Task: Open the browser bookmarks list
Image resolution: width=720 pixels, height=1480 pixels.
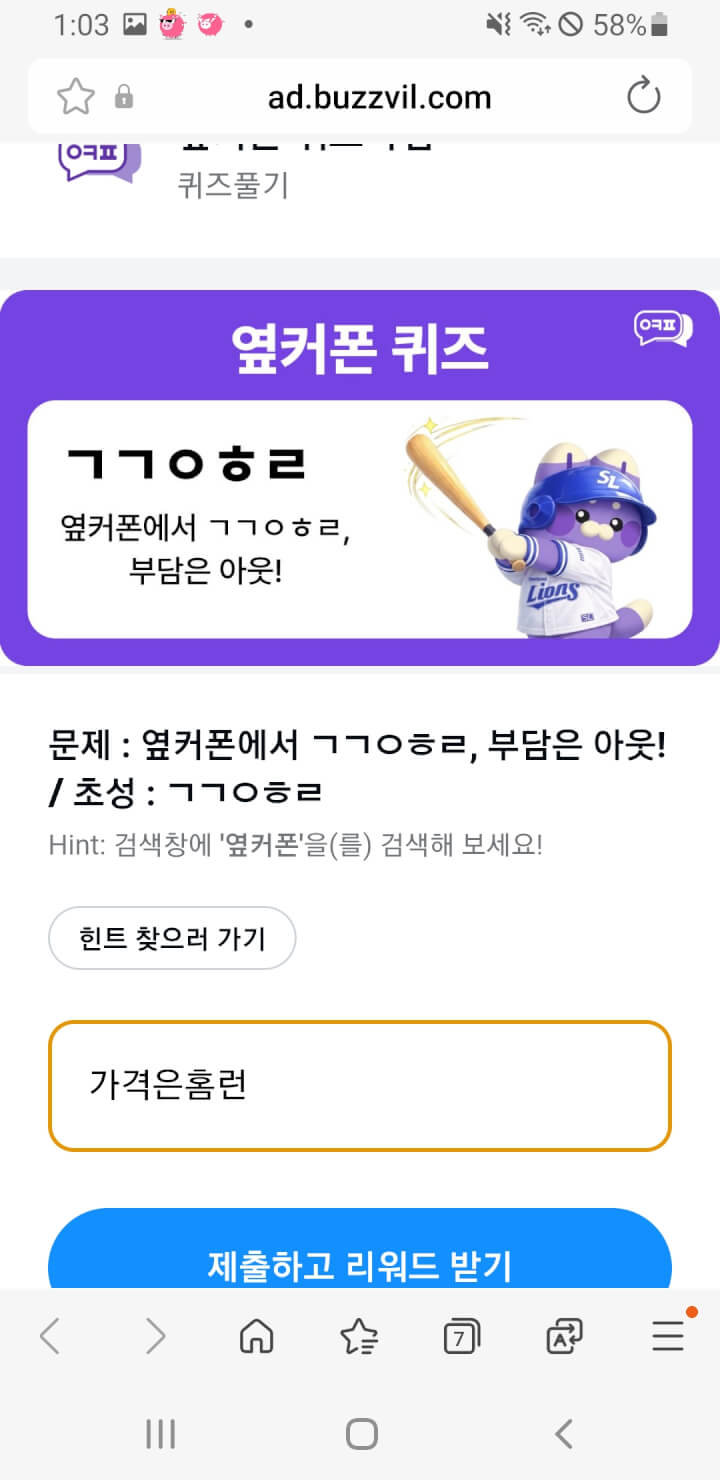Action: click(359, 1336)
